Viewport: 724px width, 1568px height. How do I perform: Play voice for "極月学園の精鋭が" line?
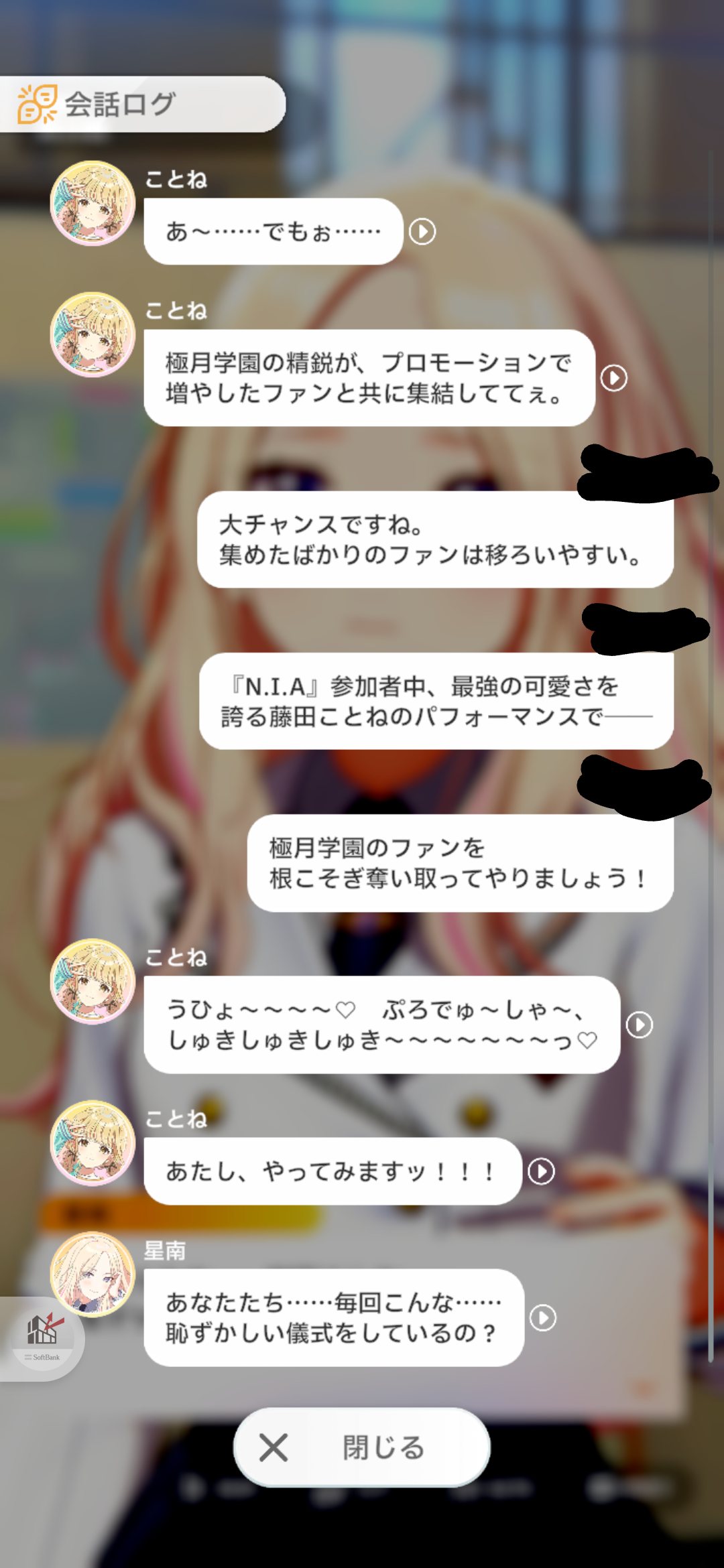(x=614, y=378)
